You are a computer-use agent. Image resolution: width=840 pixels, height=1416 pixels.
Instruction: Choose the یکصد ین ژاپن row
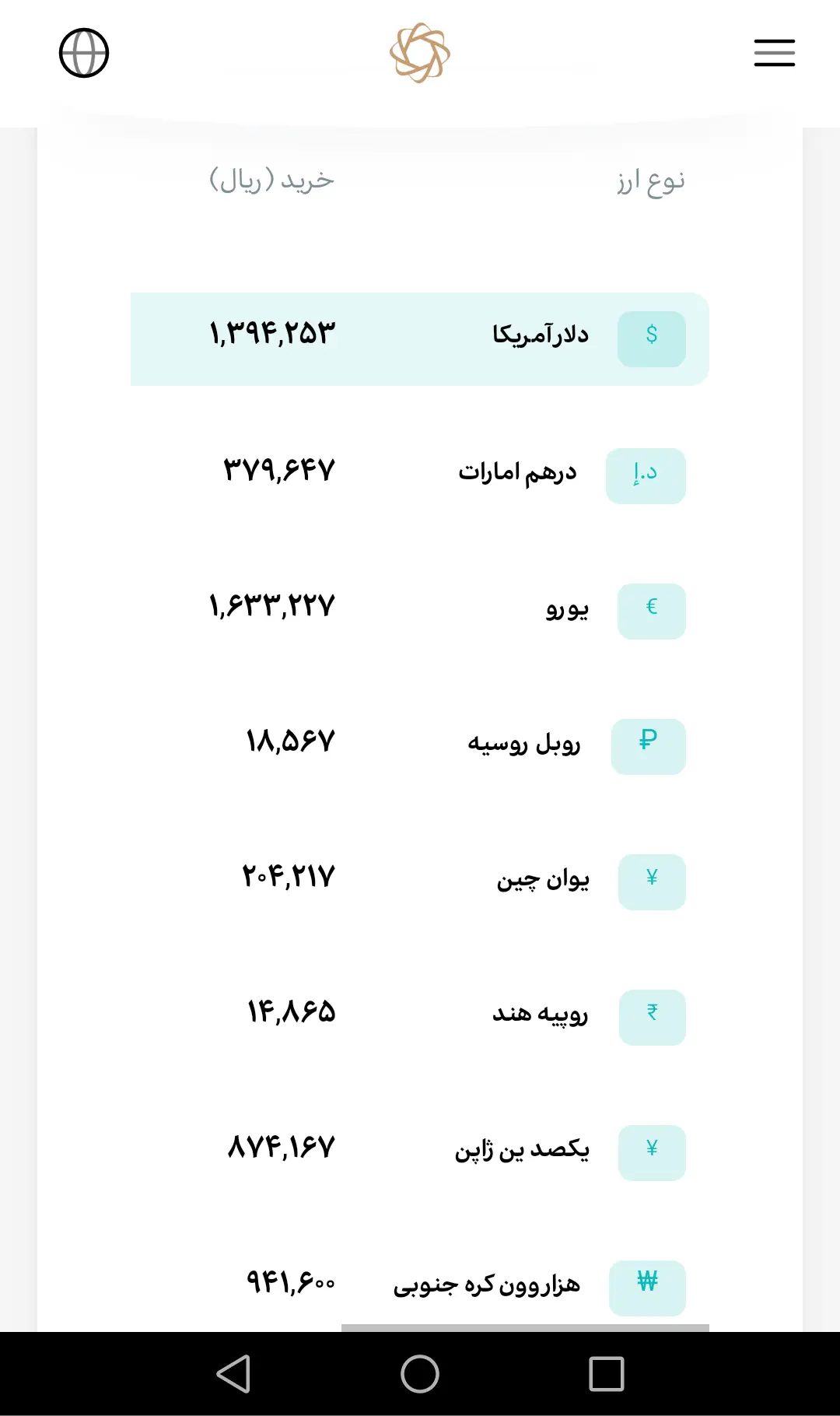(x=420, y=1151)
